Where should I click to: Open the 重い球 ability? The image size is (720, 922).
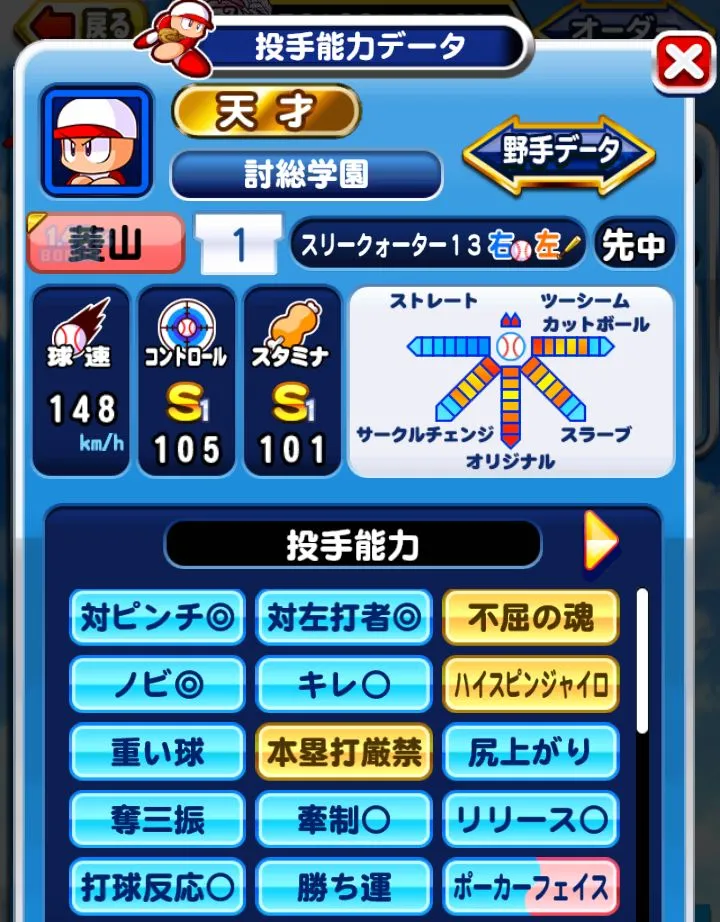click(x=158, y=752)
